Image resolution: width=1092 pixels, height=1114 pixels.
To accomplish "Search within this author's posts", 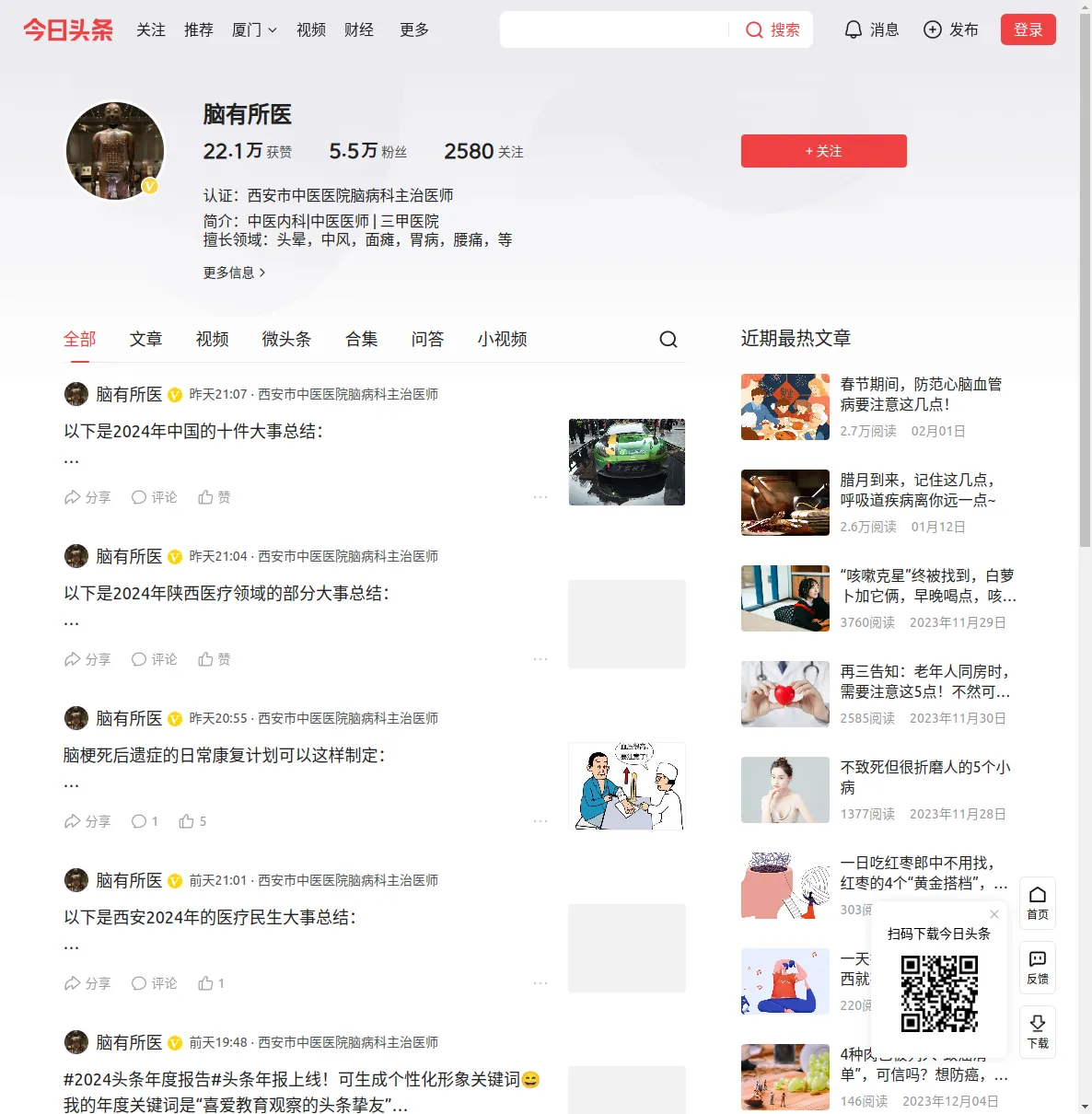I will (x=668, y=340).
